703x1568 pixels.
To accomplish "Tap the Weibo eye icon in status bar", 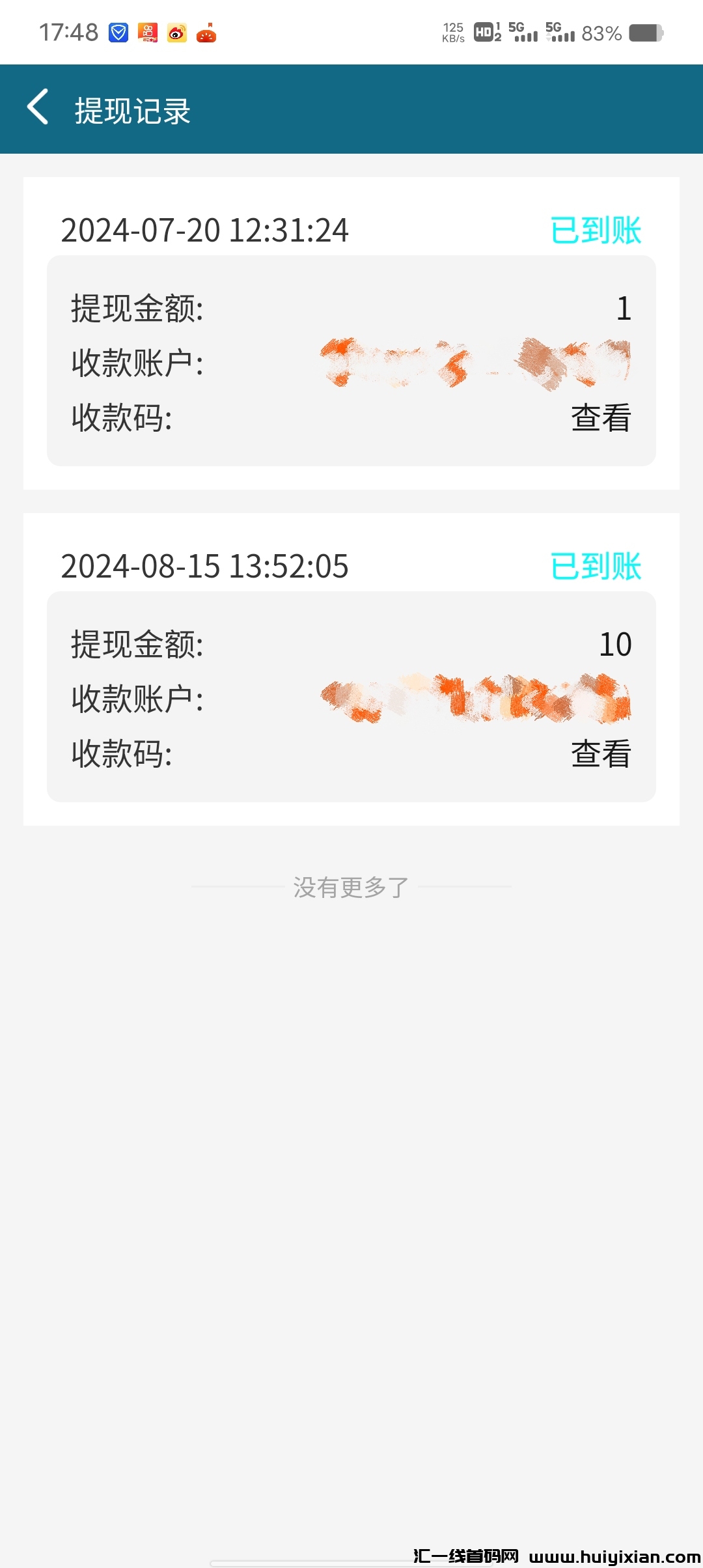I will [176, 33].
